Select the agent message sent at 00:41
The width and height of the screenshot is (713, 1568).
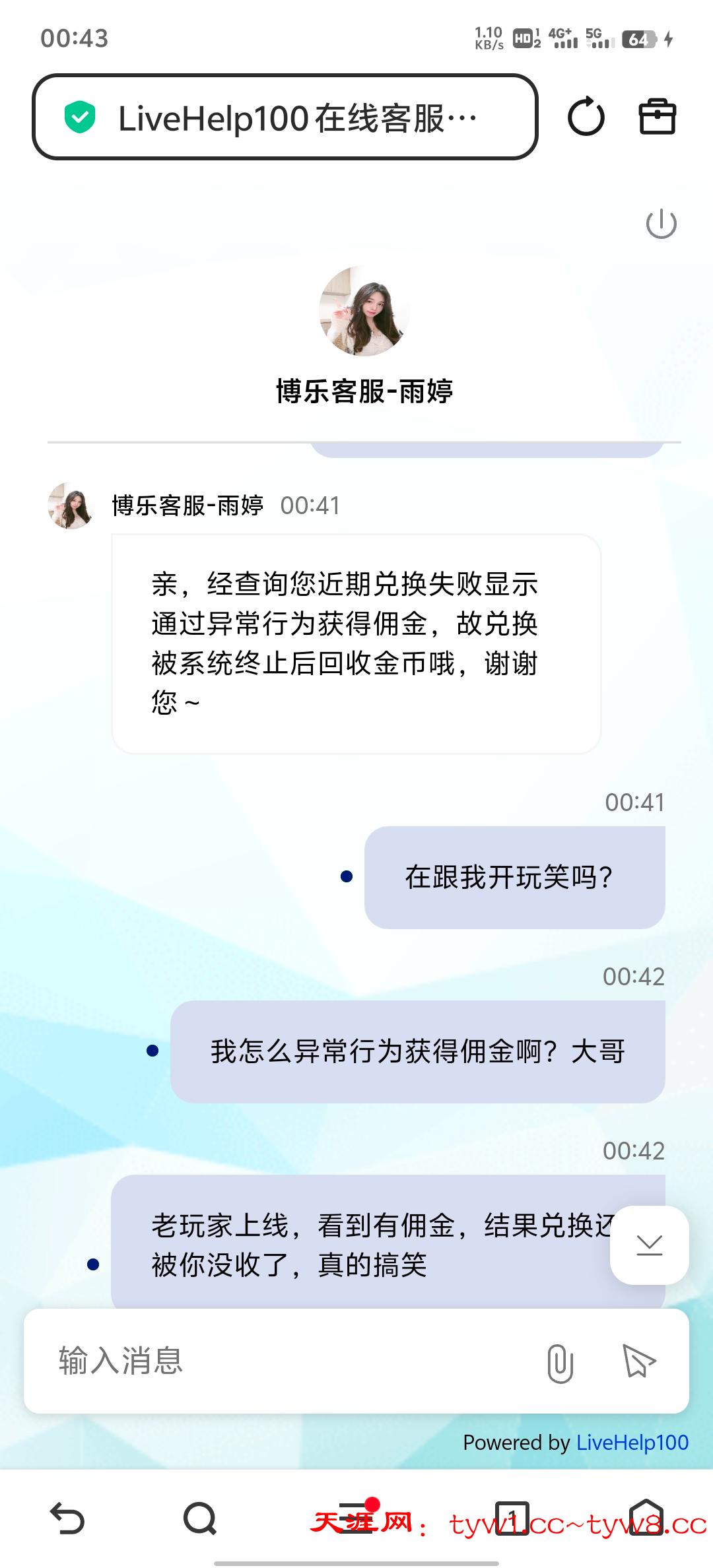356,643
